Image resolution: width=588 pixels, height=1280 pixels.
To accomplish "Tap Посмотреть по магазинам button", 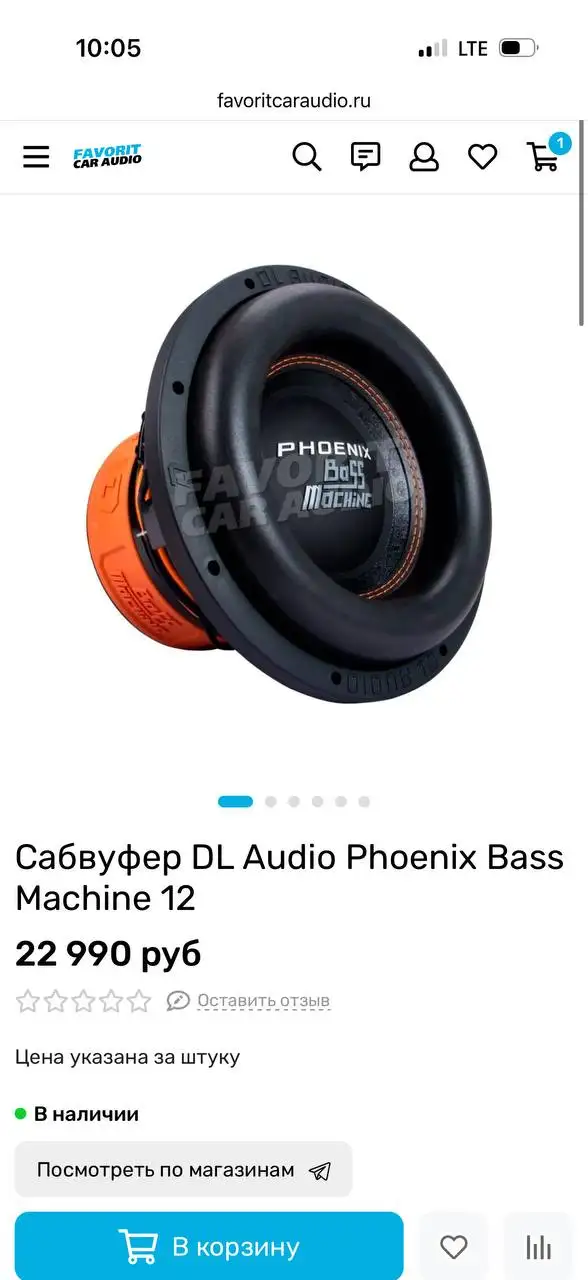I will point(184,1170).
